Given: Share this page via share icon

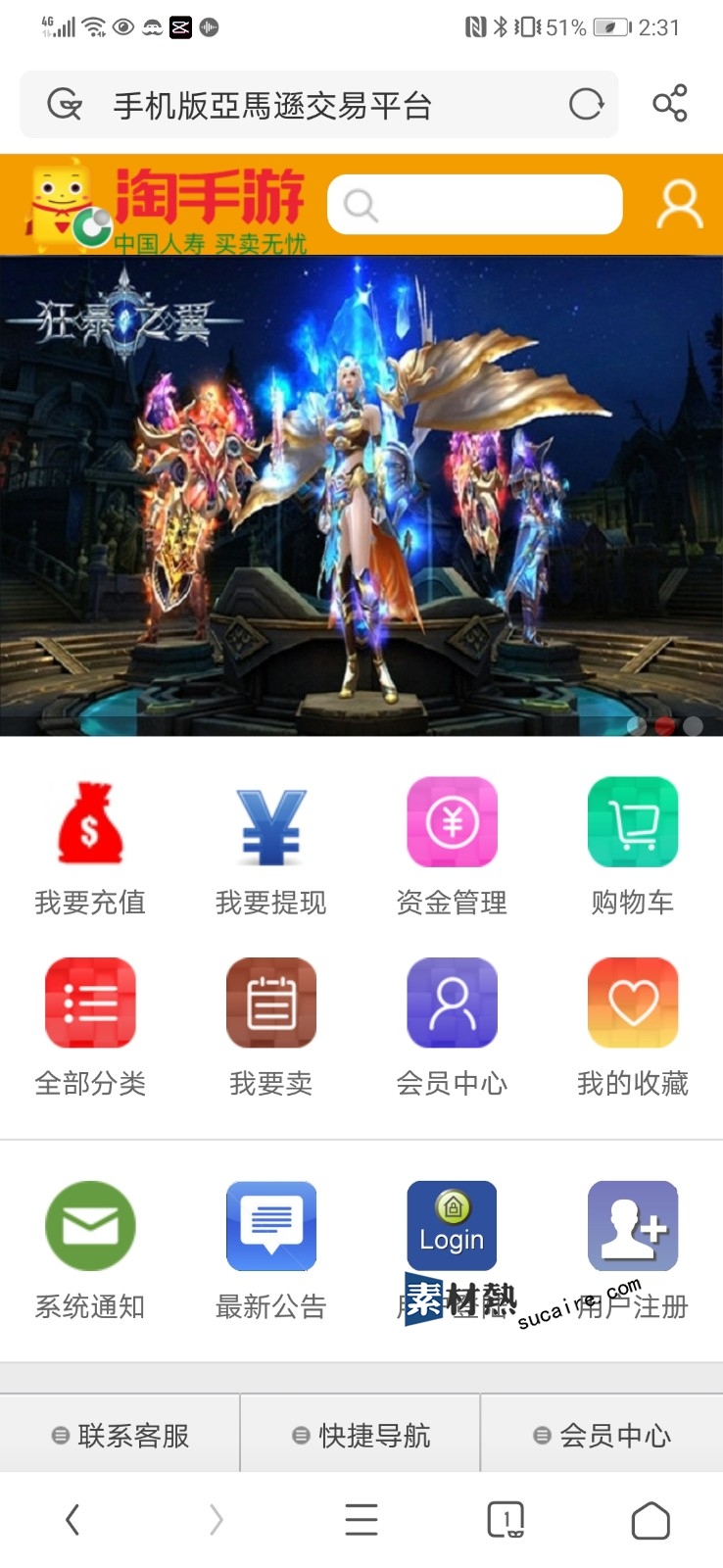Looking at the screenshot, I should (670, 104).
